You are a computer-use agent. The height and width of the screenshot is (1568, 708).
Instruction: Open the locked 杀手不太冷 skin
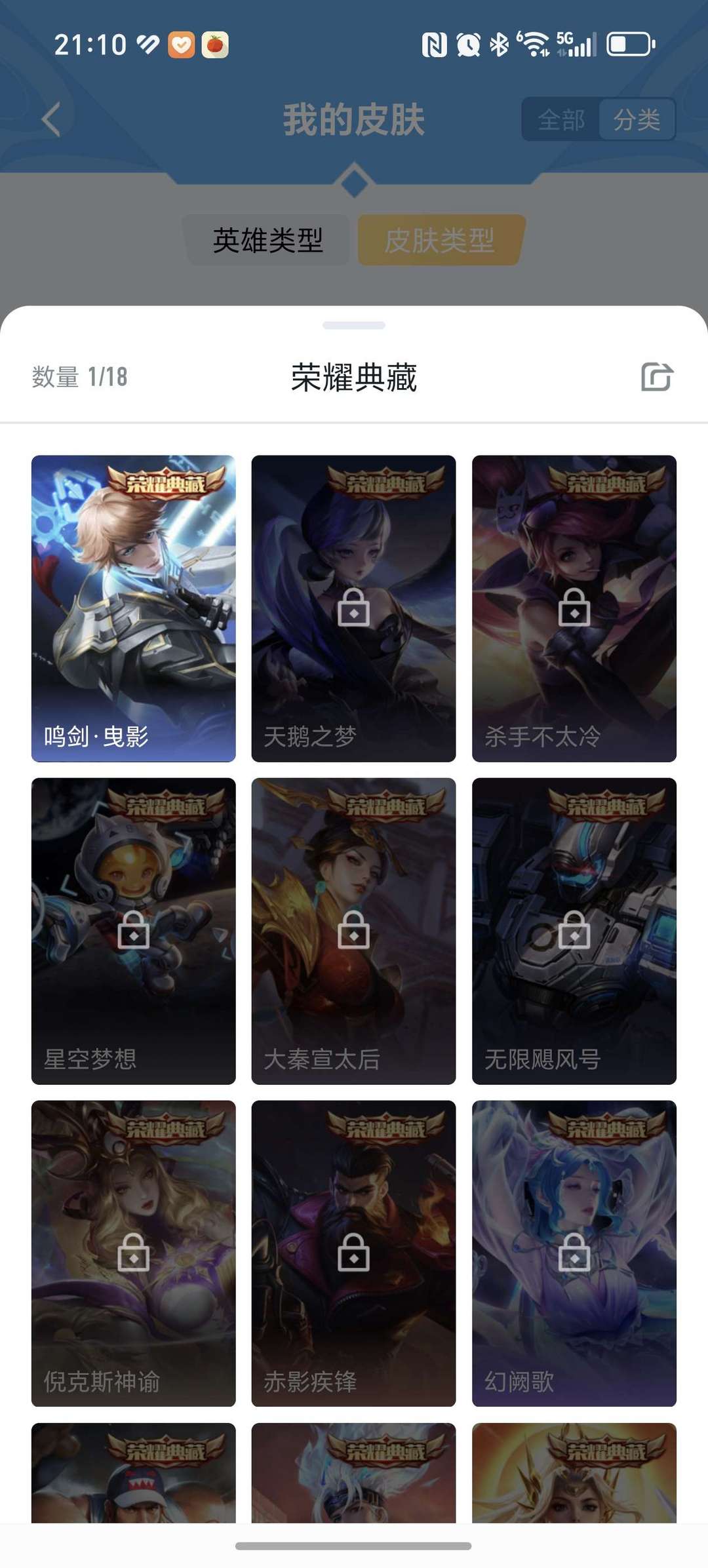[574, 608]
